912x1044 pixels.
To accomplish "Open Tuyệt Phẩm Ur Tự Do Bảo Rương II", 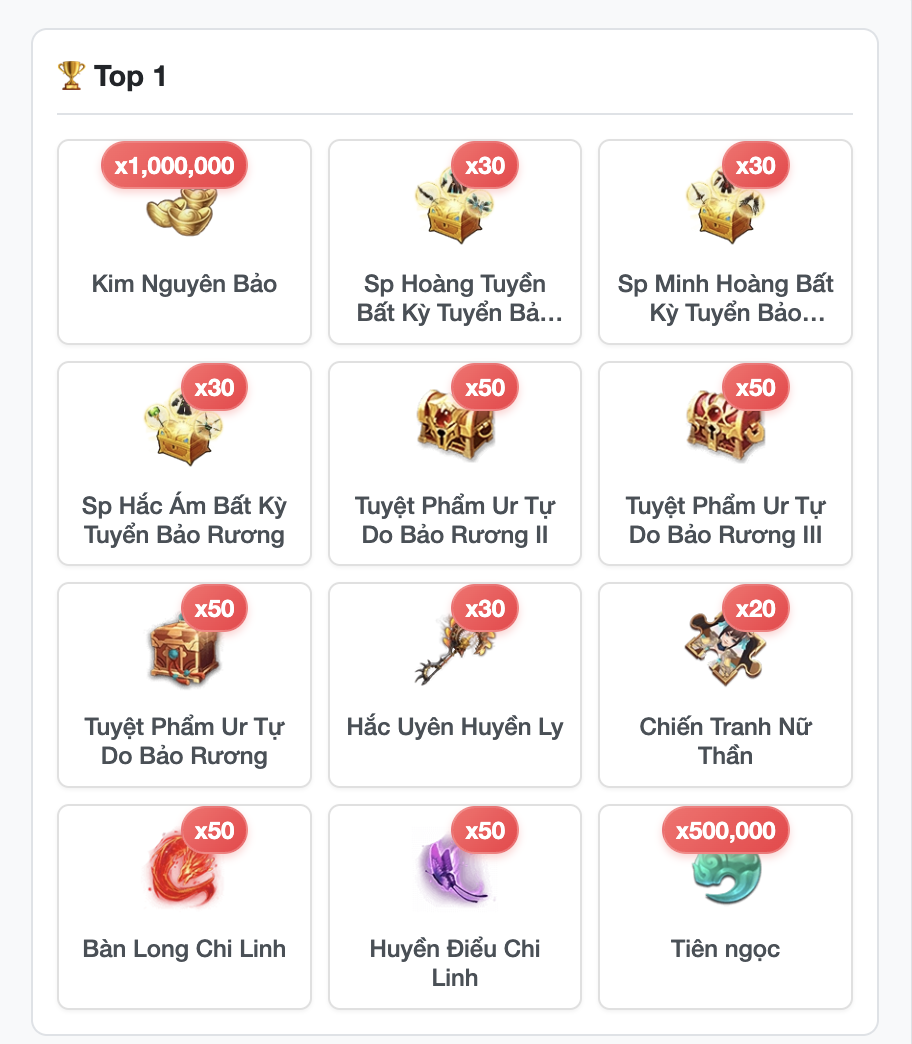I will [x=455, y=464].
